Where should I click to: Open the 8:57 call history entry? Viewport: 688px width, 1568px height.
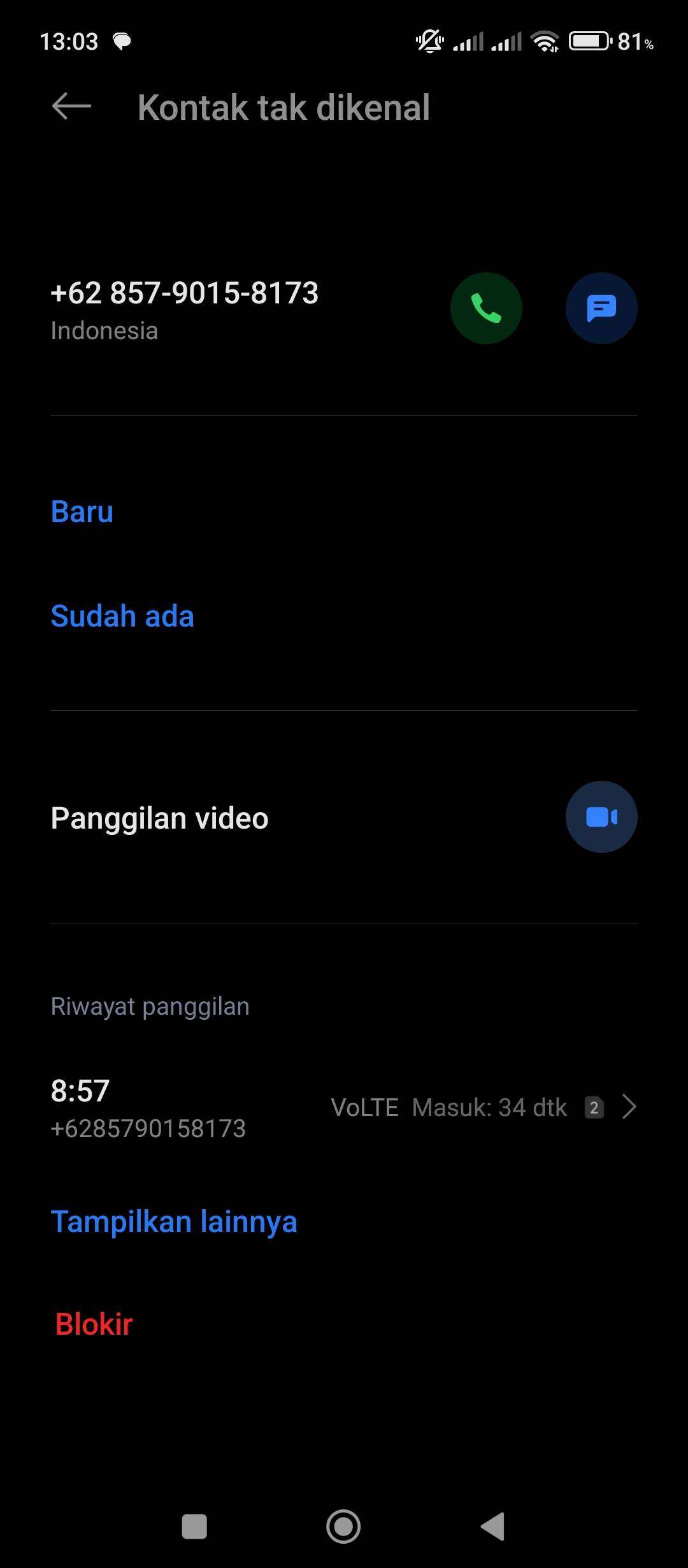(344, 1108)
